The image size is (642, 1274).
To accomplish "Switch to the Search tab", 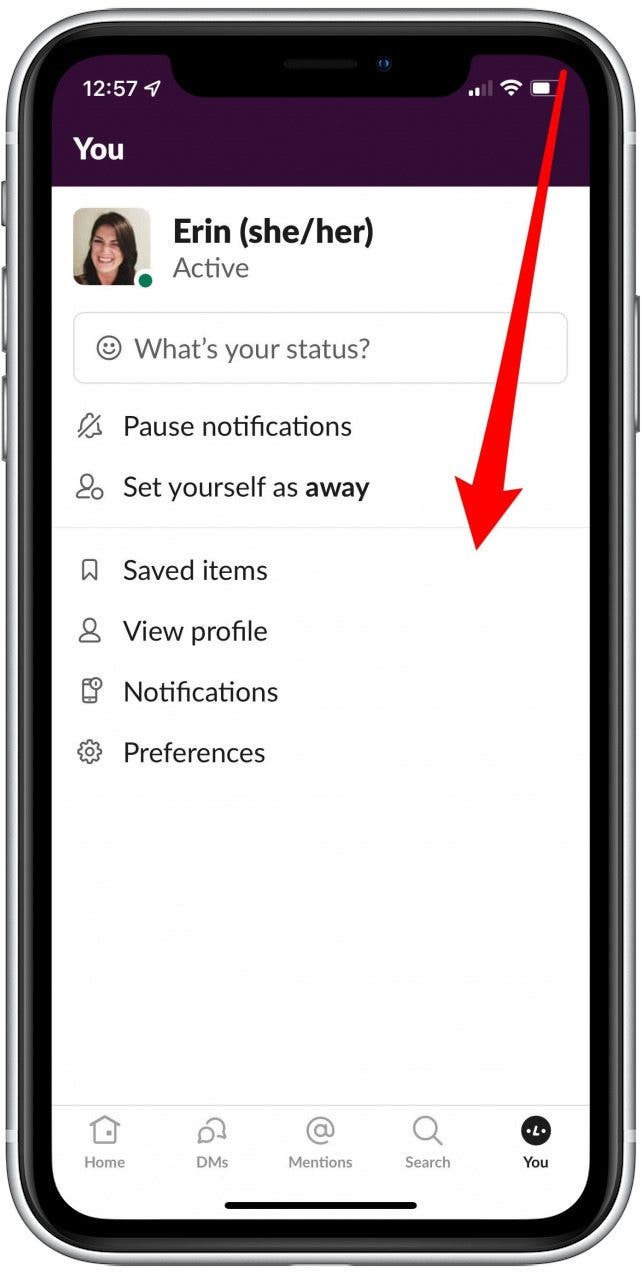I will pos(427,1142).
